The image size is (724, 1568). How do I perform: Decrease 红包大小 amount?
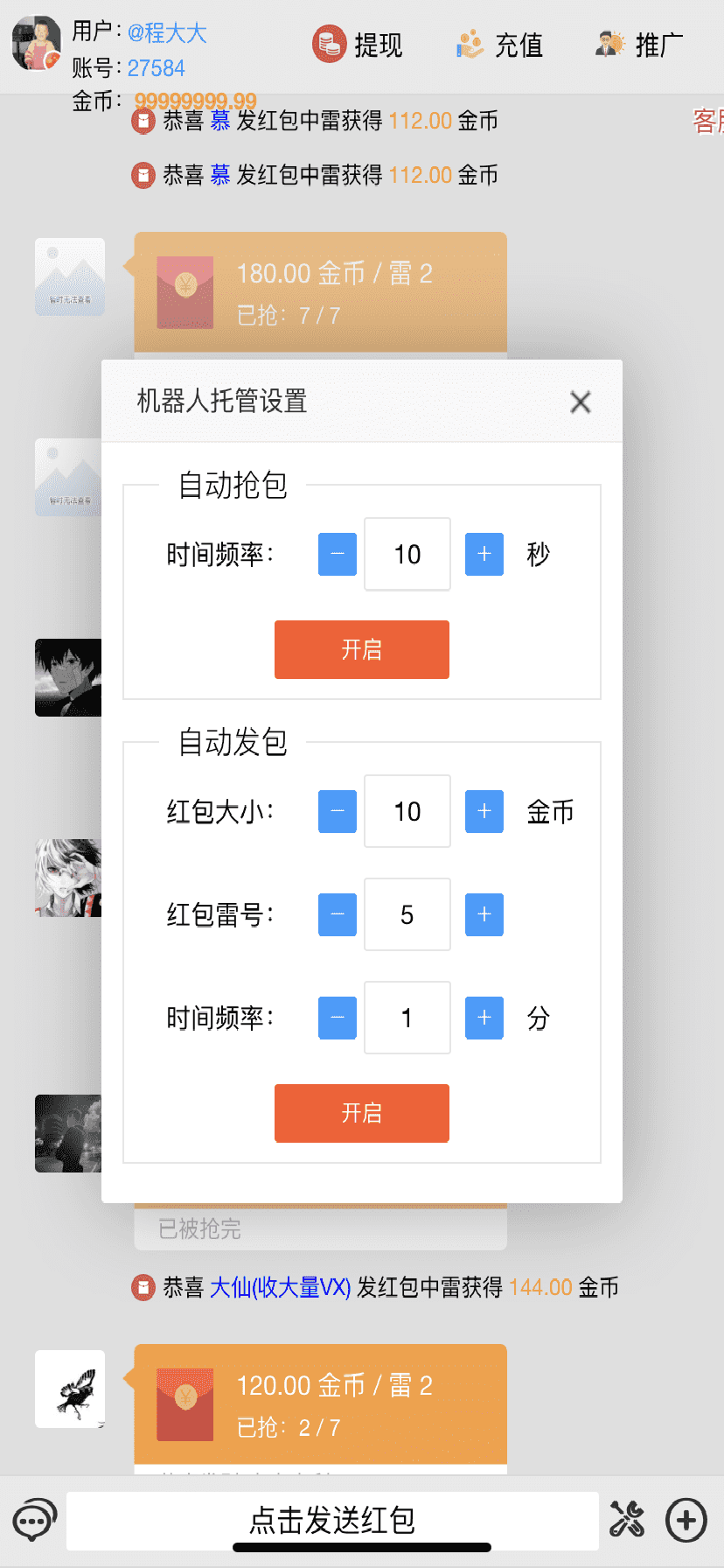coord(338,811)
